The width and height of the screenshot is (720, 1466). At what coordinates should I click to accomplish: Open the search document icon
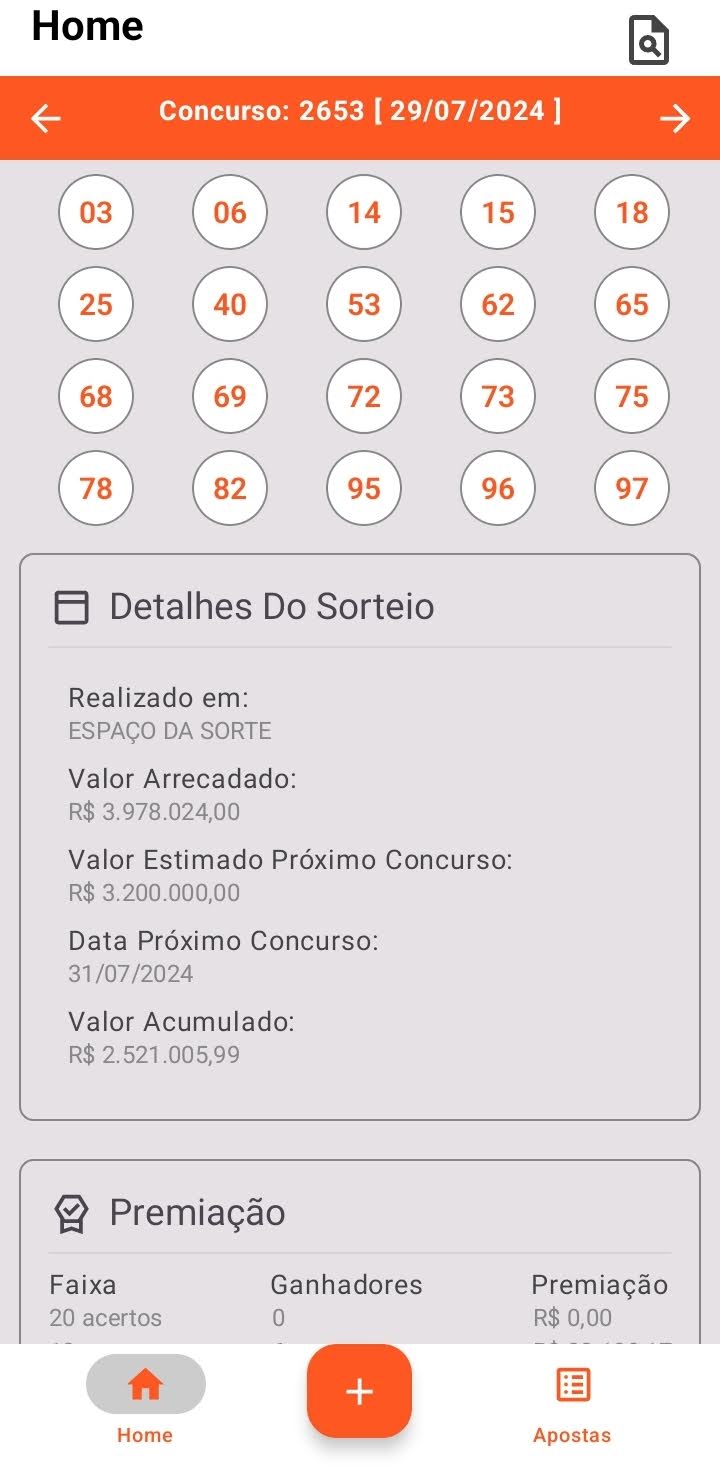tap(648, 41)
